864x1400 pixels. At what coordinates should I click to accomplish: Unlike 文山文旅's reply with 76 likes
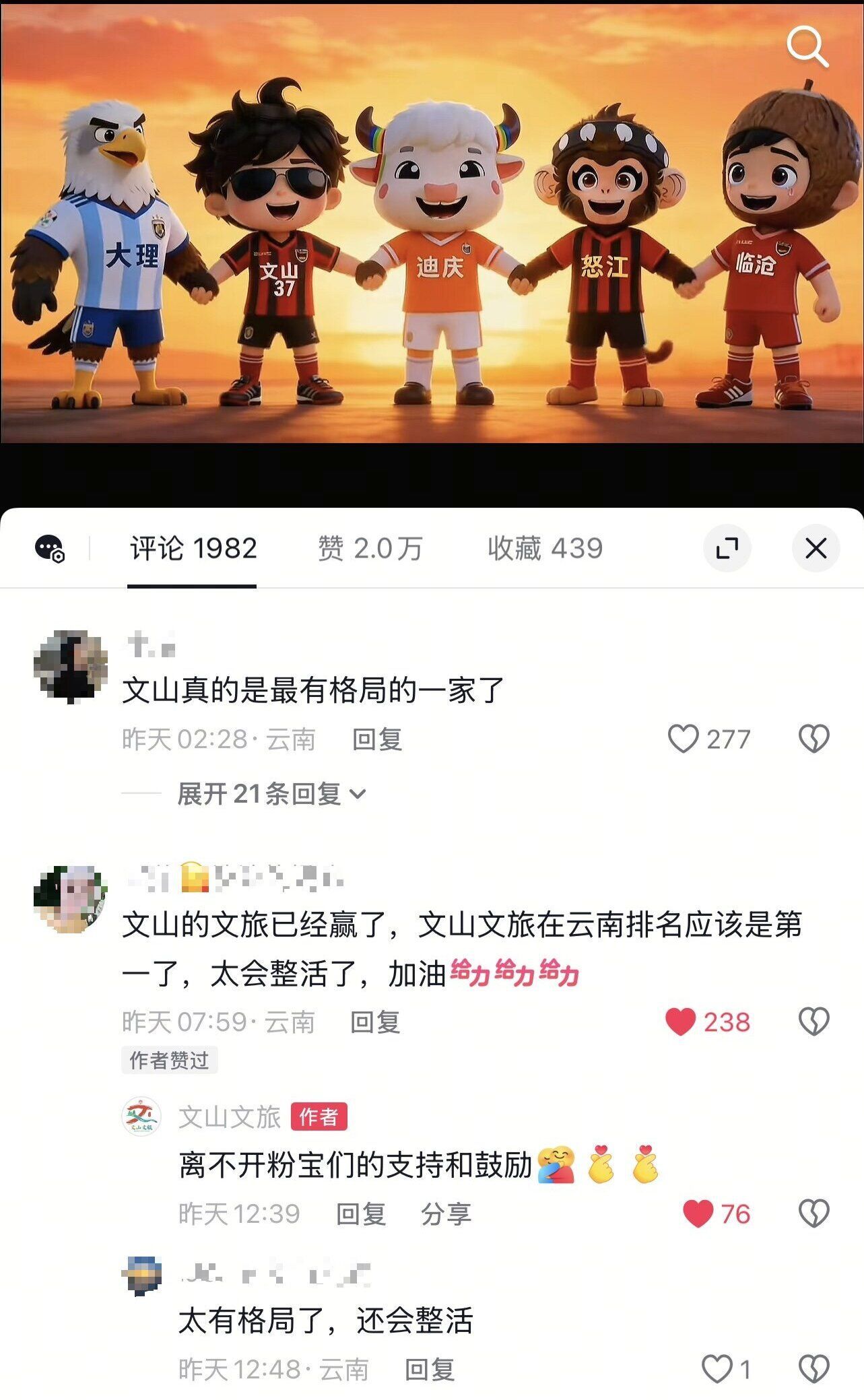point(698,1213)
